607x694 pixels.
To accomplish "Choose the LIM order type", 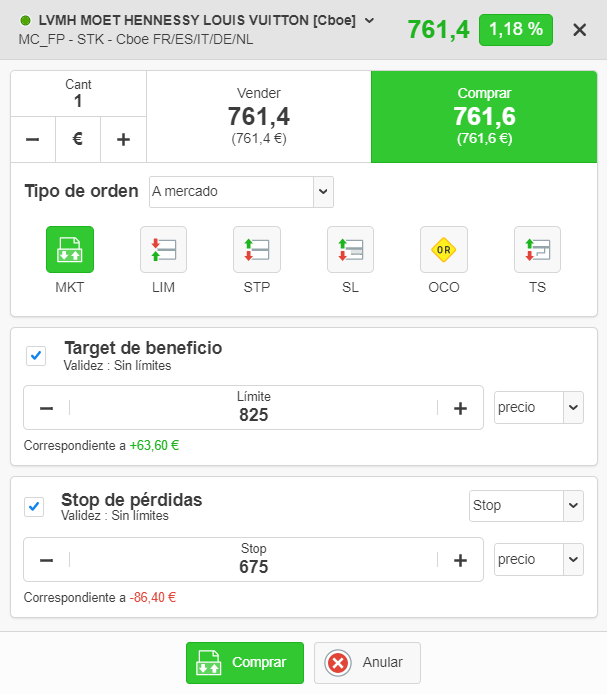I will (163, 250).
